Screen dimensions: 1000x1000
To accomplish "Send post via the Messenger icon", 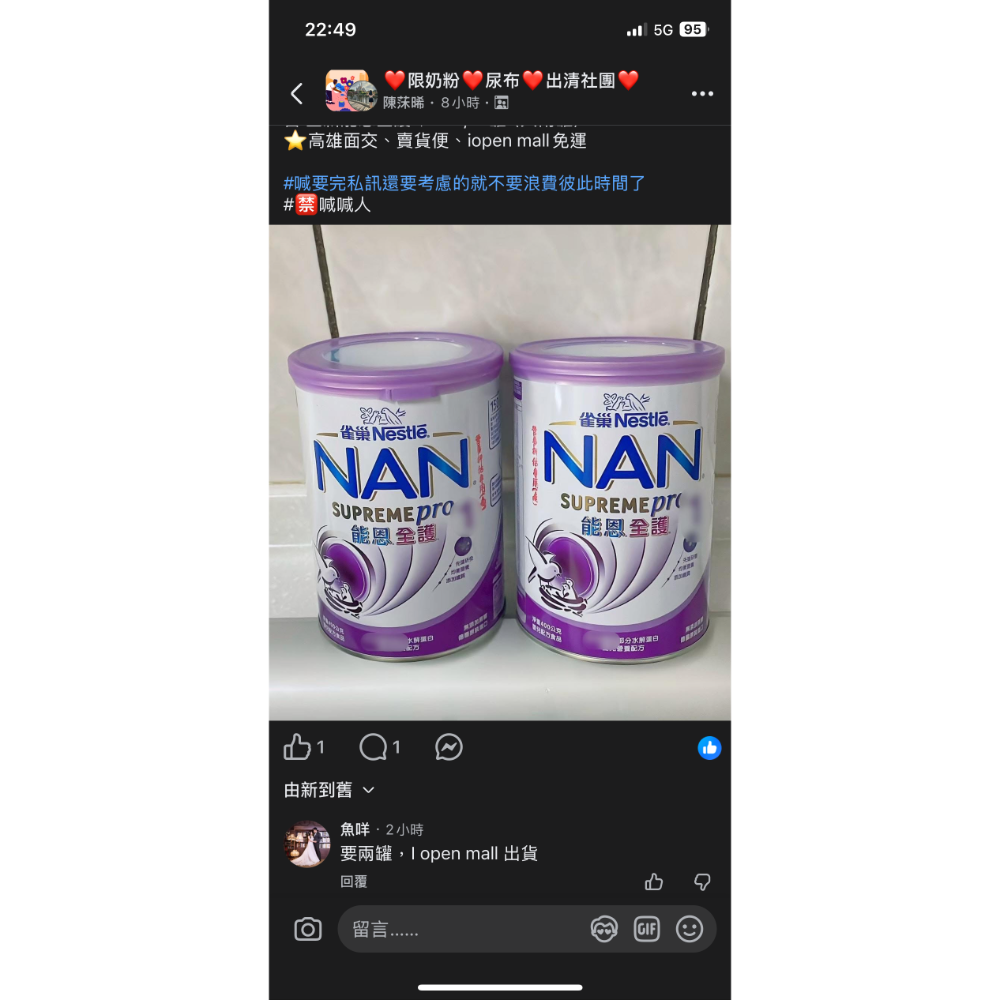I will point(449,747).
